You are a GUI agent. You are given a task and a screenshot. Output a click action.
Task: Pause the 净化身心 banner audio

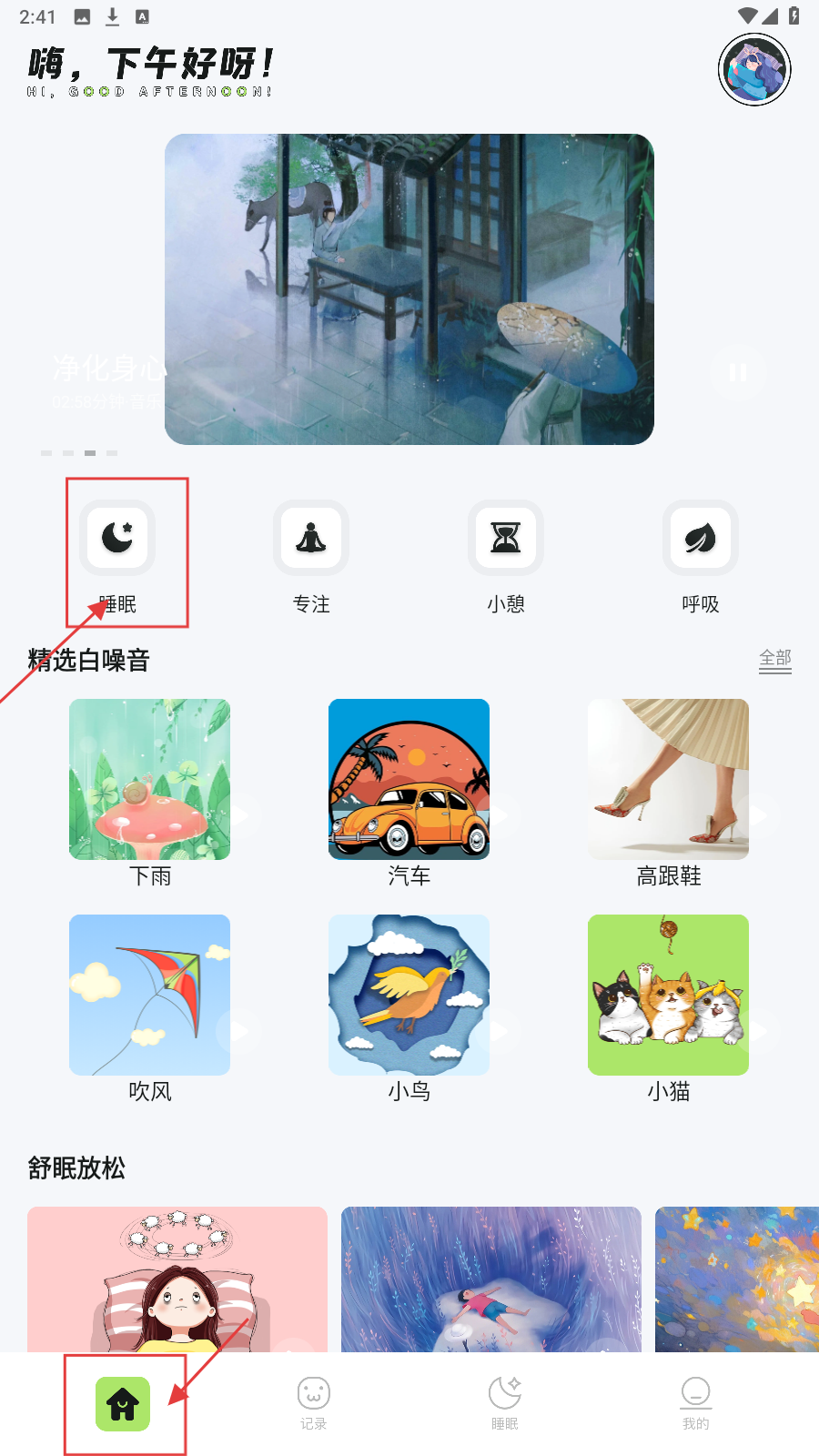coord(737,372)
